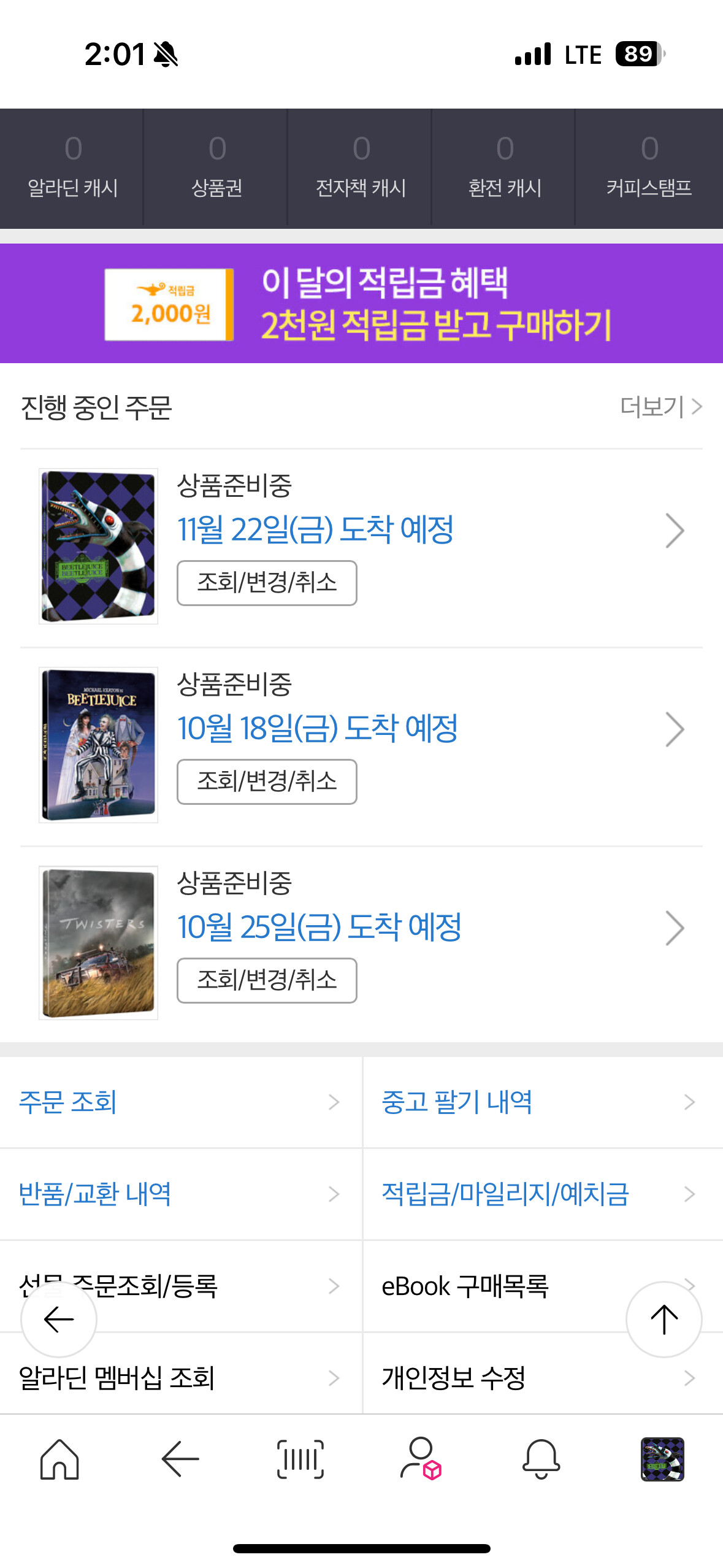The width and height of the screenshot is (723, 1568).
Task: Tap the scroll-to-top arrow button
Action: click(664, 1319)
